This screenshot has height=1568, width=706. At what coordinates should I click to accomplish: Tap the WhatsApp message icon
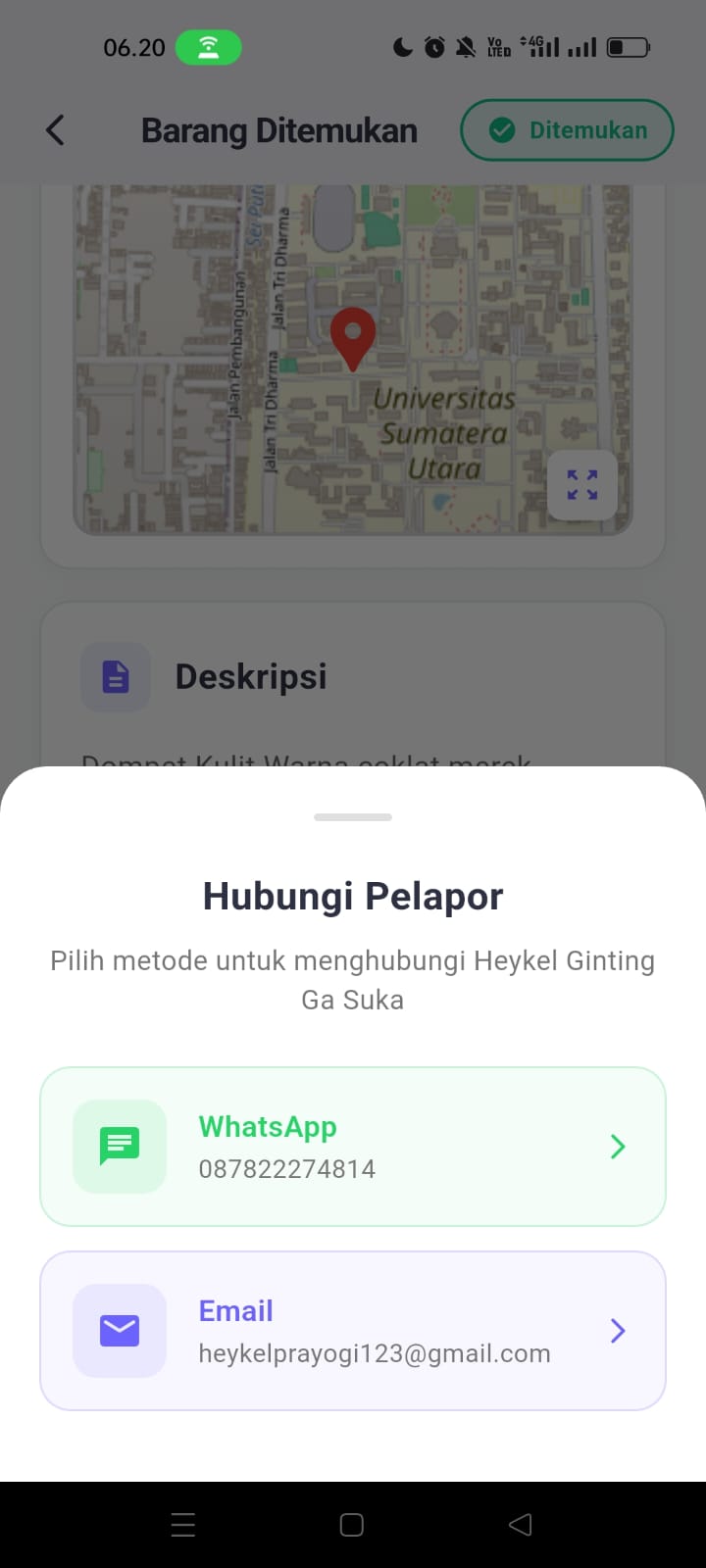(119, 1146)
